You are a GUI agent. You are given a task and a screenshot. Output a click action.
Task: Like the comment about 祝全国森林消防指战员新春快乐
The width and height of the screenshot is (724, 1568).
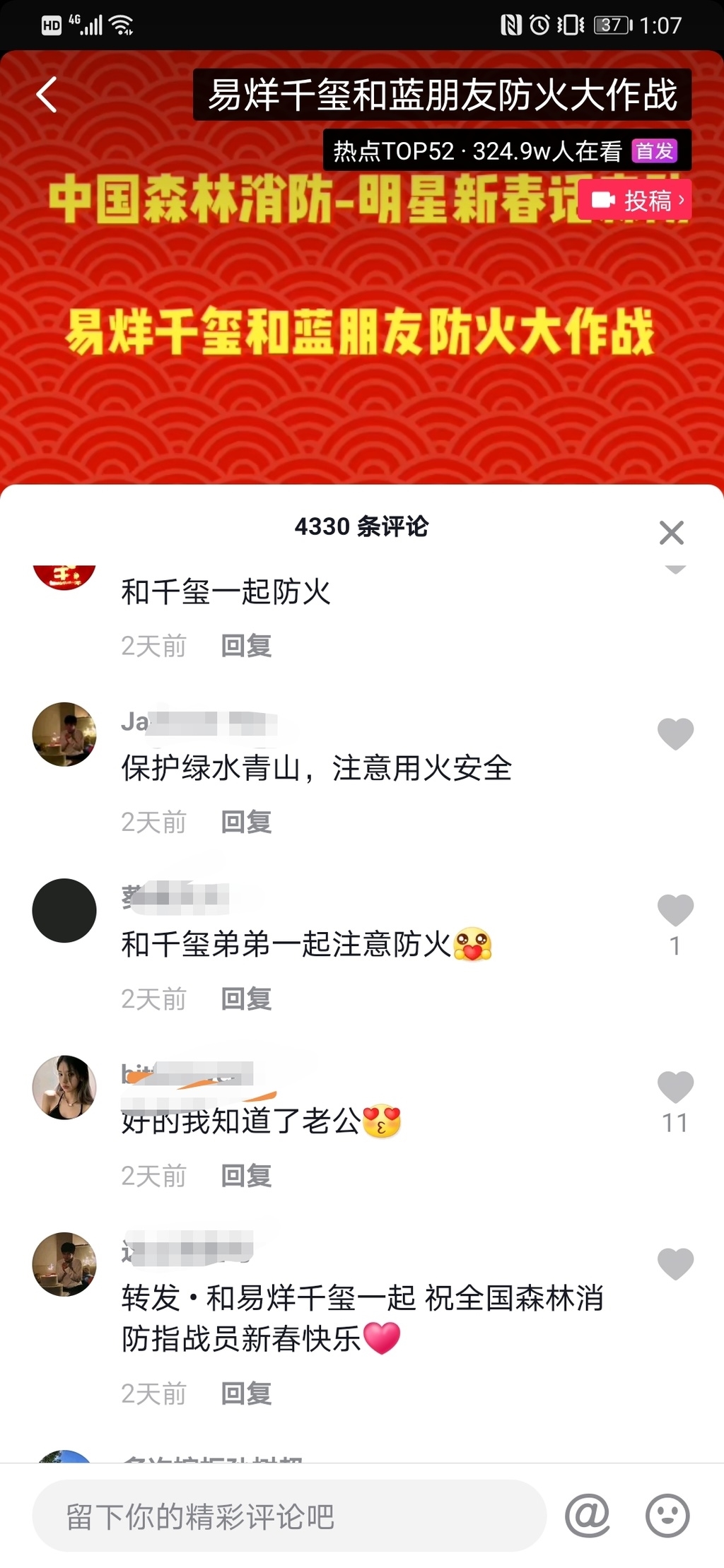675,1263
